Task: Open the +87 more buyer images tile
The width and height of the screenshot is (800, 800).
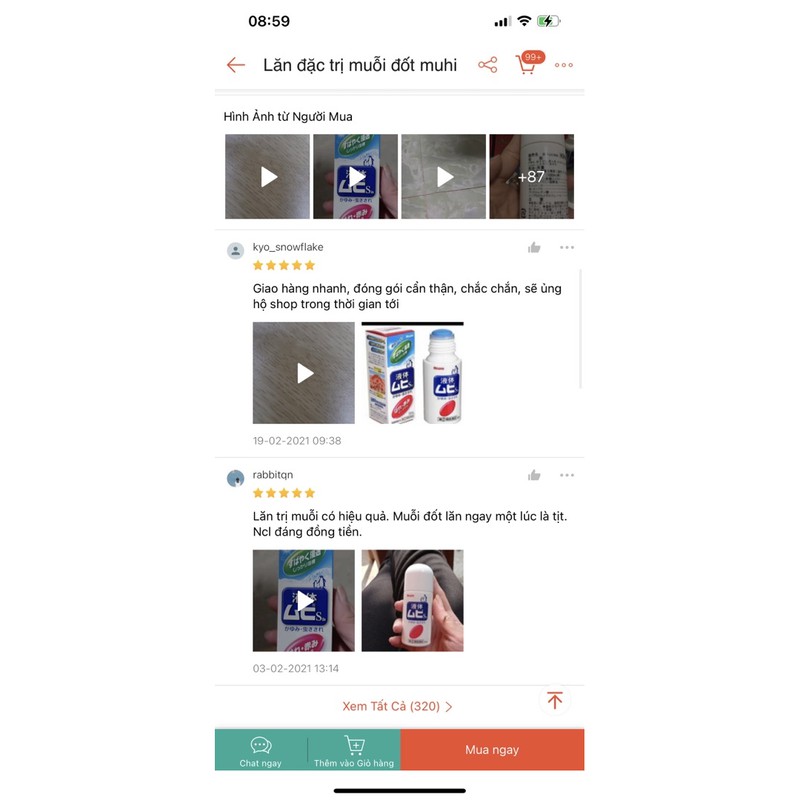Action: pos(531,177)
